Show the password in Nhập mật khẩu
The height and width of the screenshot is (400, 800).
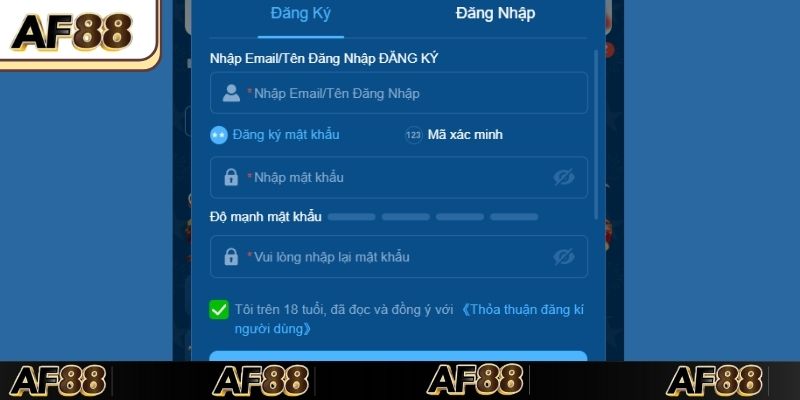coord(564,177)
